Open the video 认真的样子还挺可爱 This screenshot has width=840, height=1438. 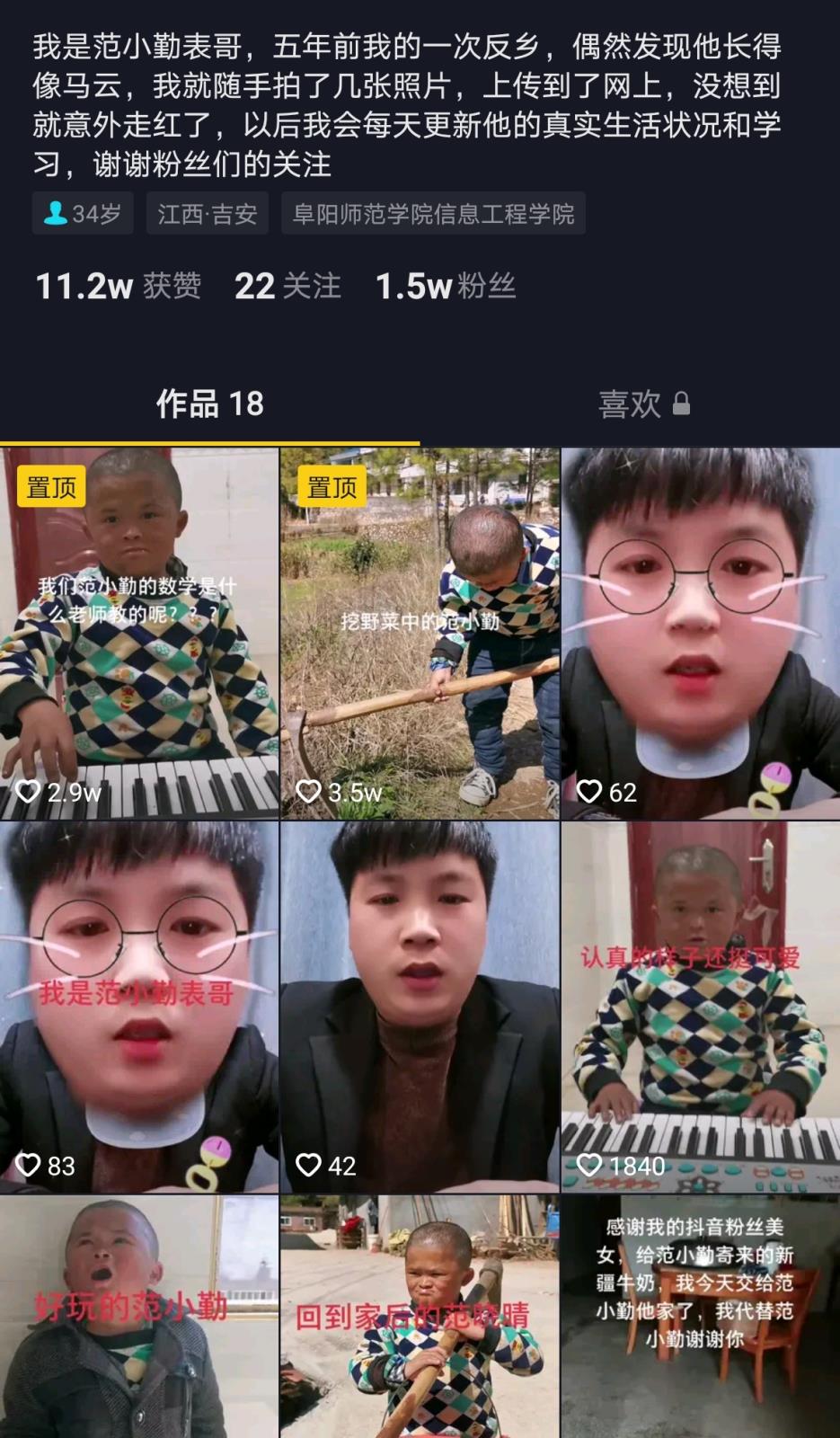click(x=700, y=1007)
